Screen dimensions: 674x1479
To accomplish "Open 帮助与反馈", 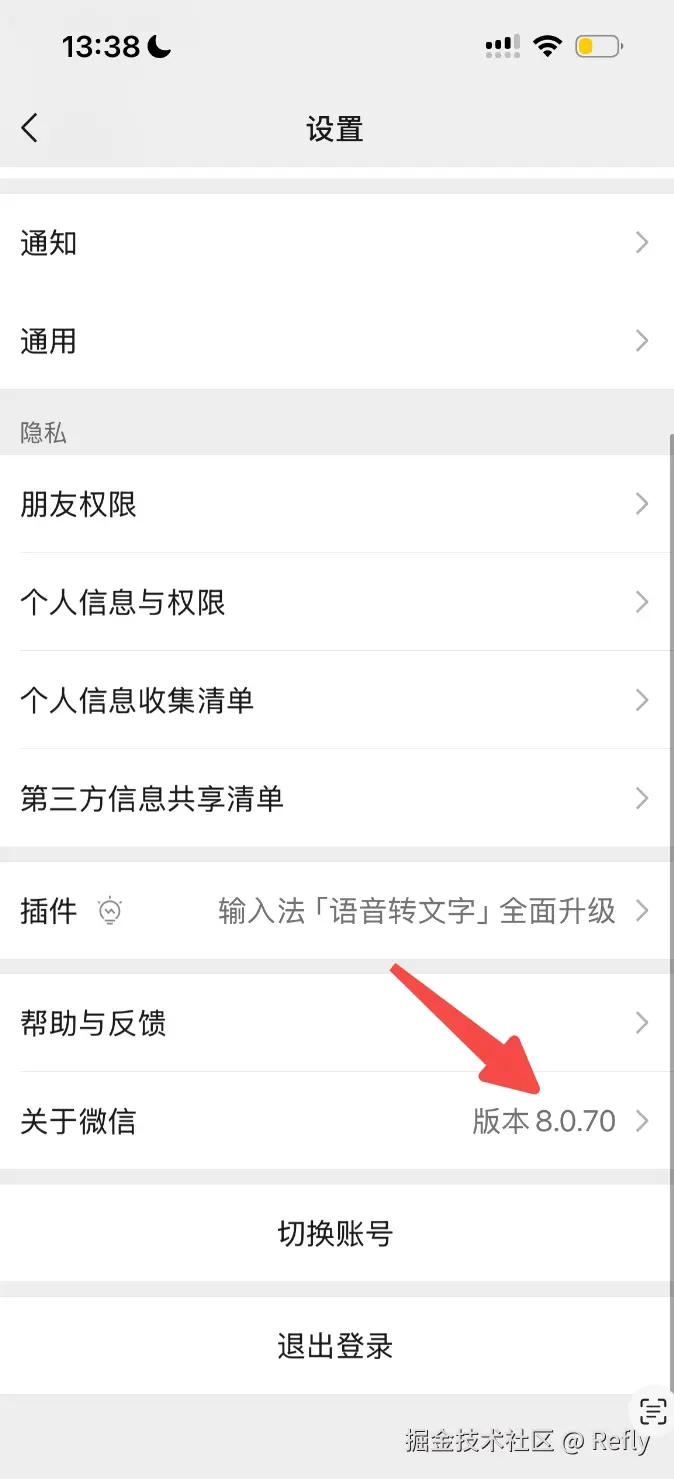I will 335,1023.
